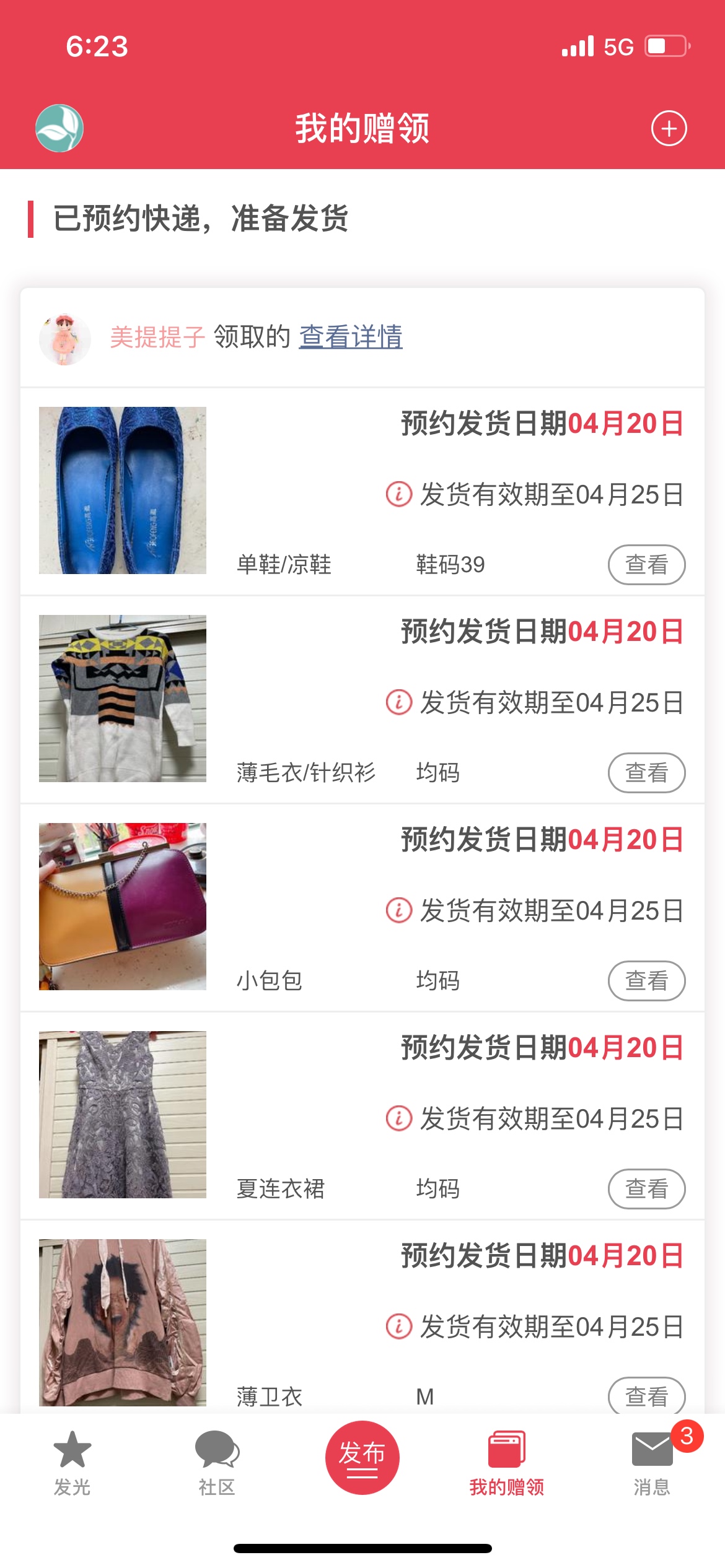Go to the 社区 community tab

[217, 1463]
